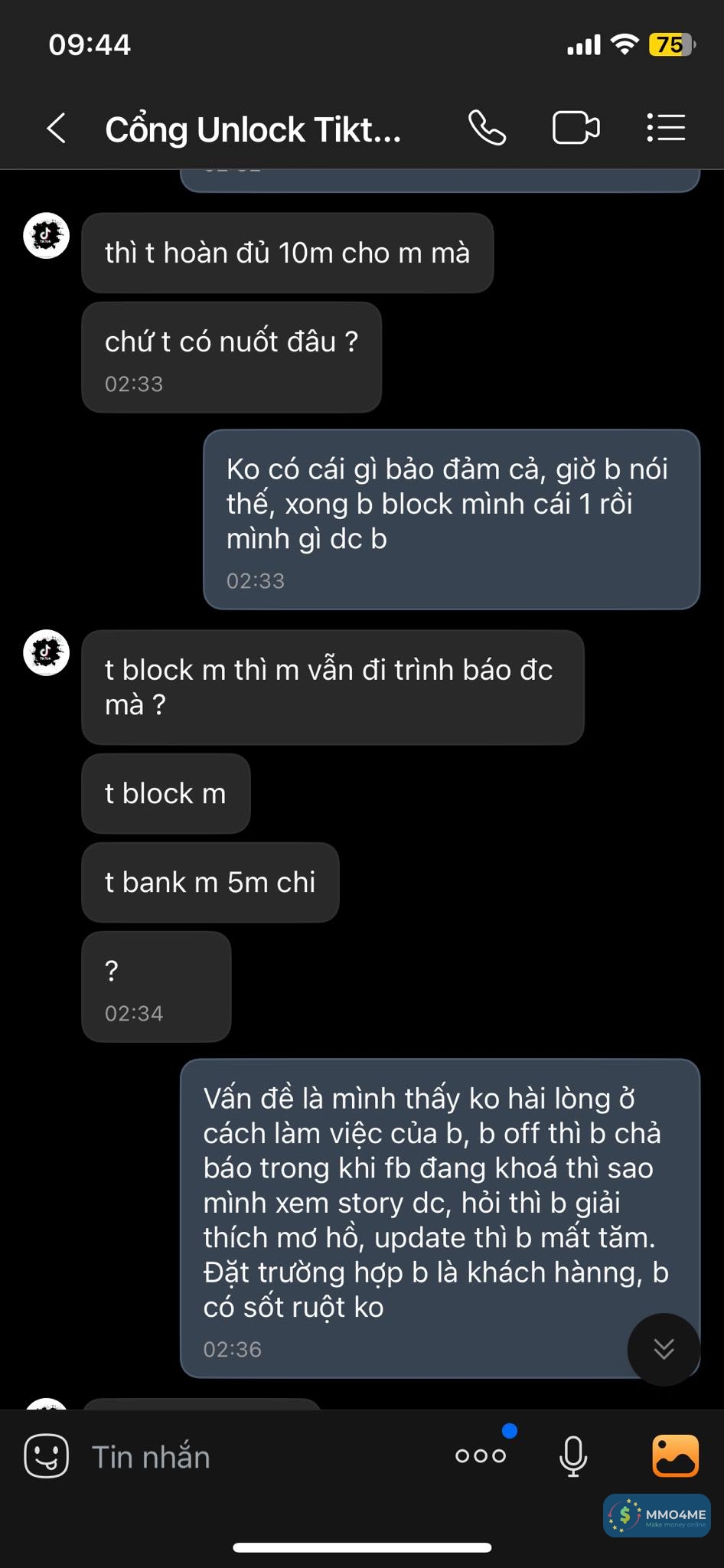Image resolution: width=724 pixels, height=1568 pixels.
Task: Open the photo gallery picker
Action: coord(675,1455)
